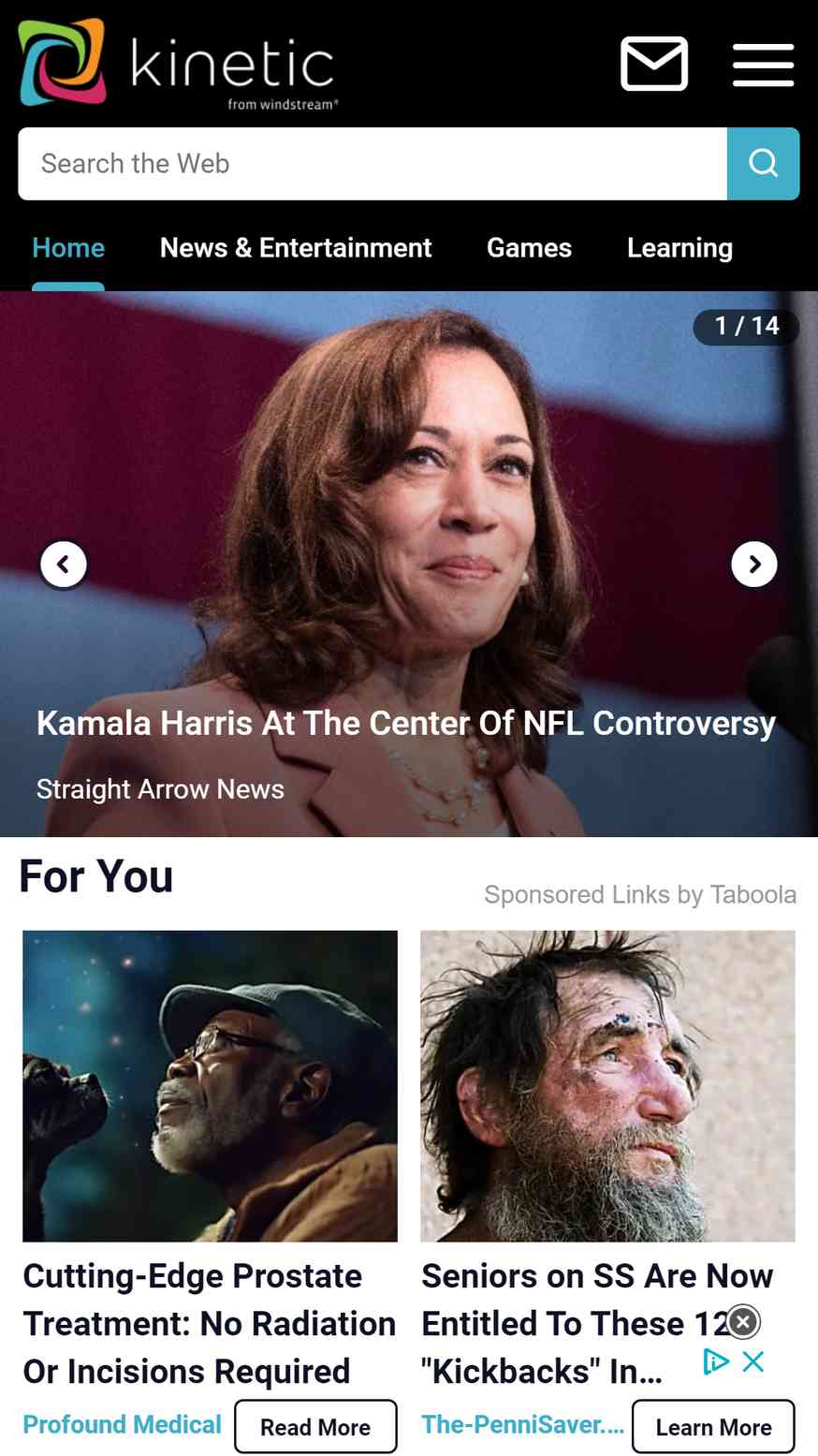Go to previous carousel slide
The width and height of the screenshot is (818, 1456).
point(64,565)
